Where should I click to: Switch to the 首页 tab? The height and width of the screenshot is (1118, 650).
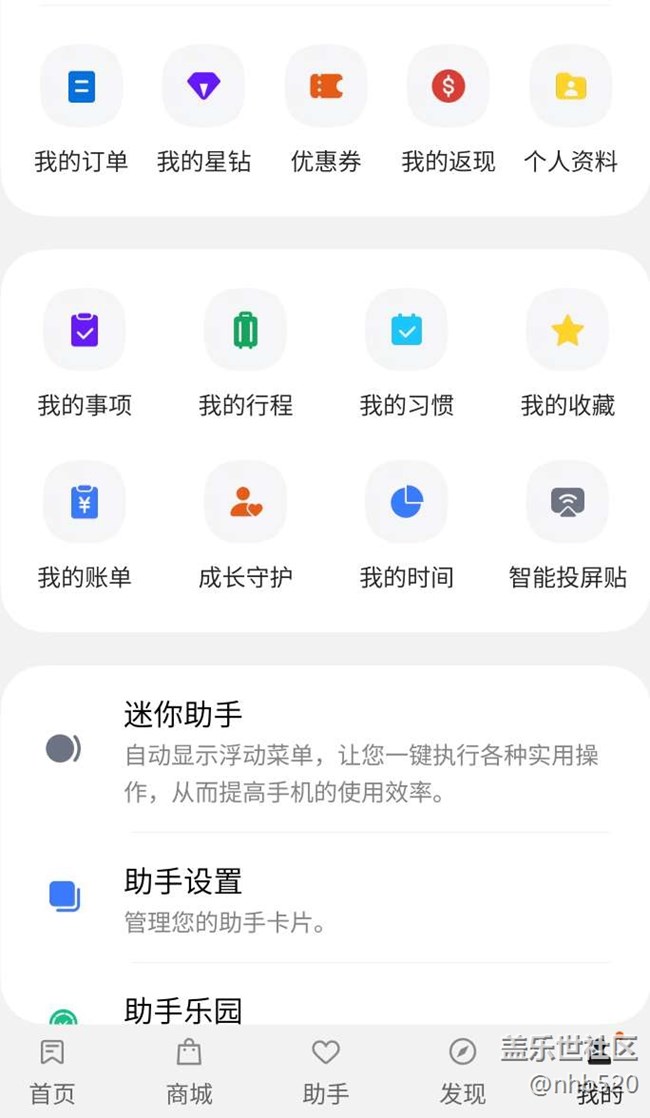52,1072
